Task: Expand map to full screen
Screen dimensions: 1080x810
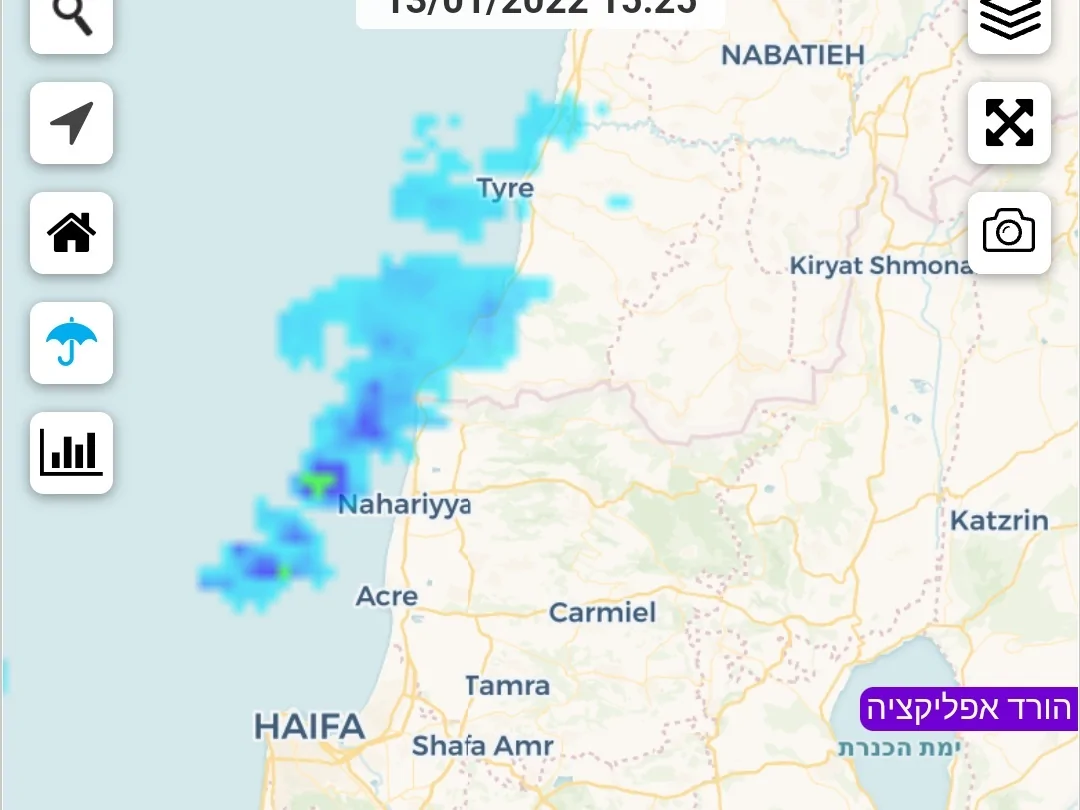Action: coord(1009,123)
